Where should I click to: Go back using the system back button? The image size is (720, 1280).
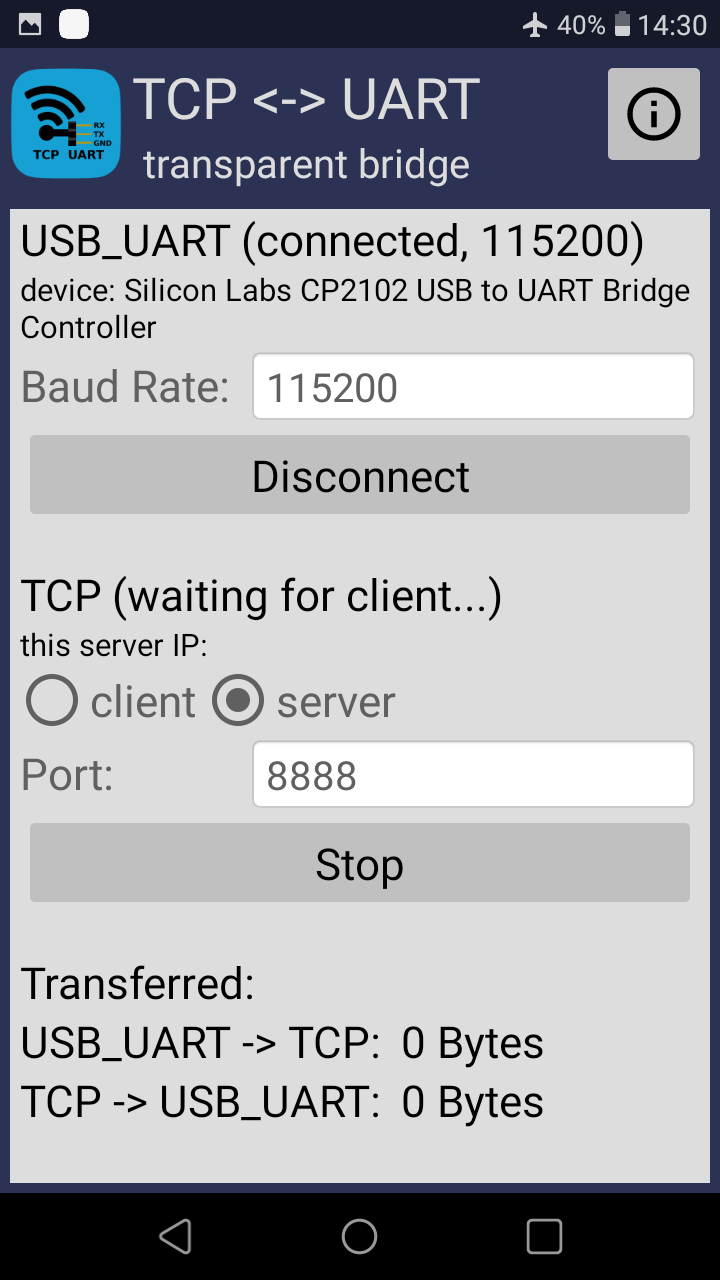tap(176, 1237)
